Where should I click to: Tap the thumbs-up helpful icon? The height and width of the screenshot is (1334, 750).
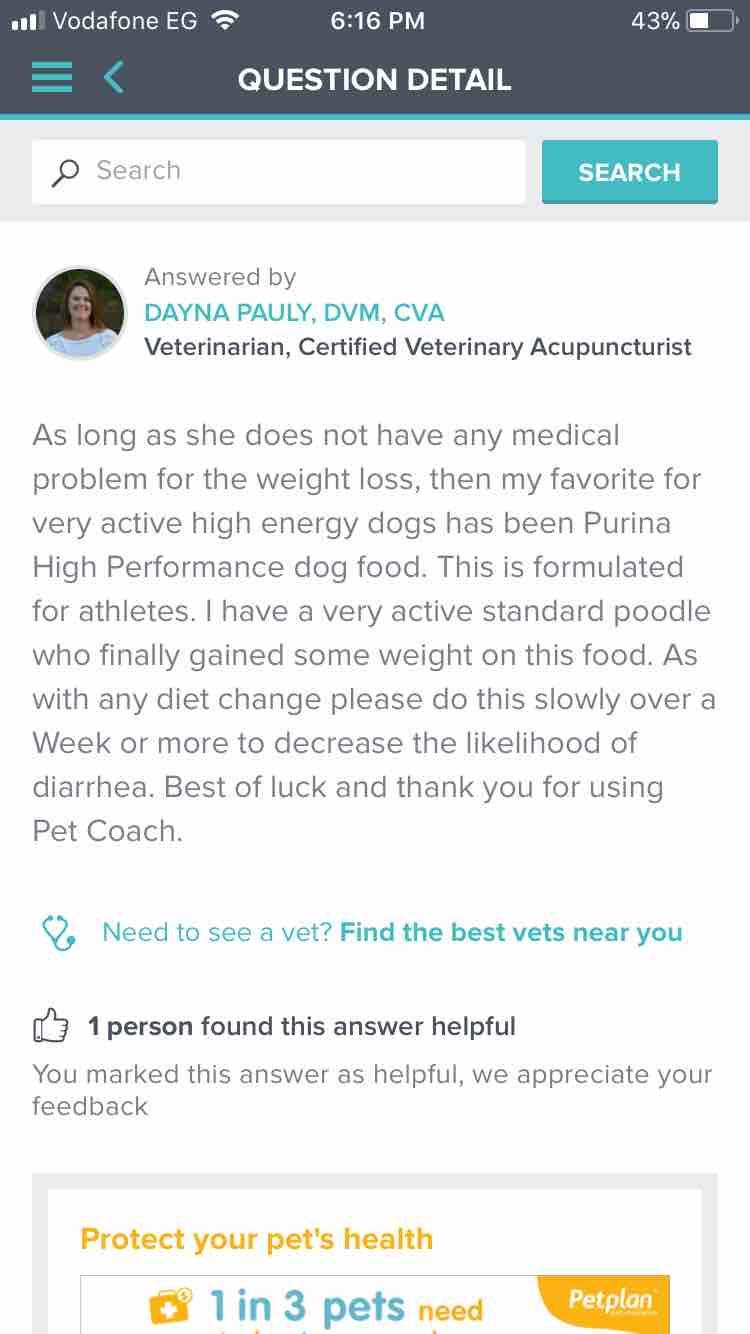pyautogui.click(x=51, y=1026)
